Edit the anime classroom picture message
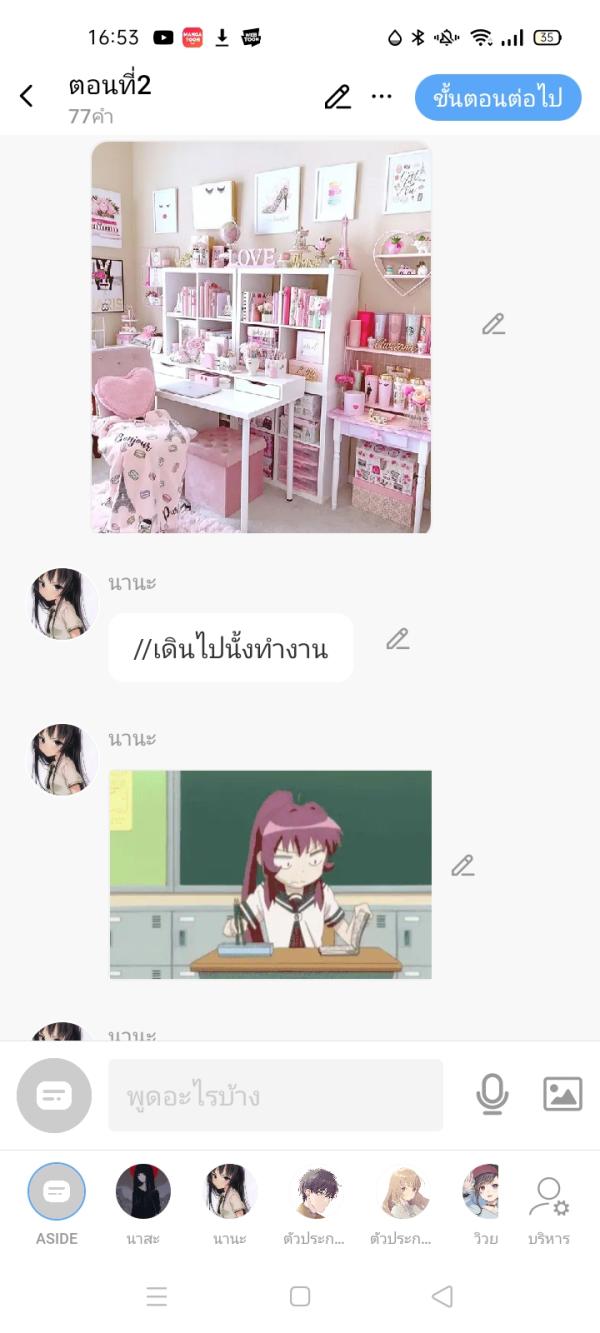 tap(462, 866)
